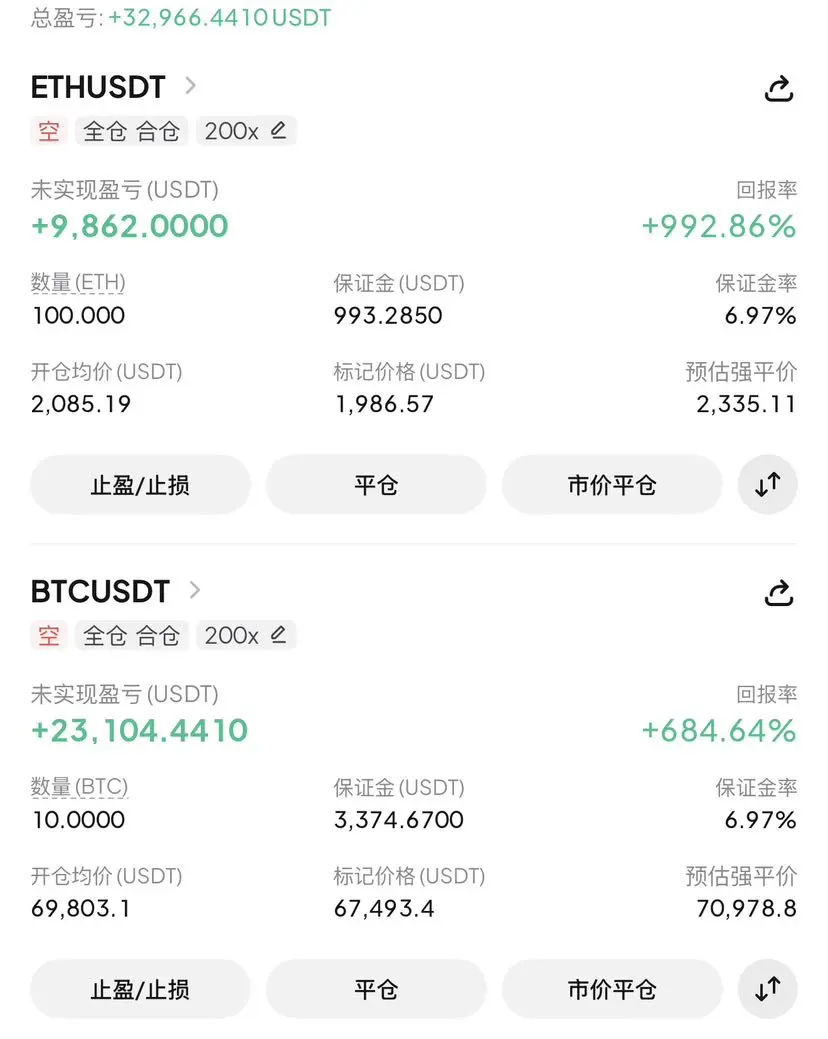Tap 平仓 for the ETHUSDT position
Image resolution: width=828 pixels, height=1039 pixels.
pyautogui.click(x=376, y=485)
